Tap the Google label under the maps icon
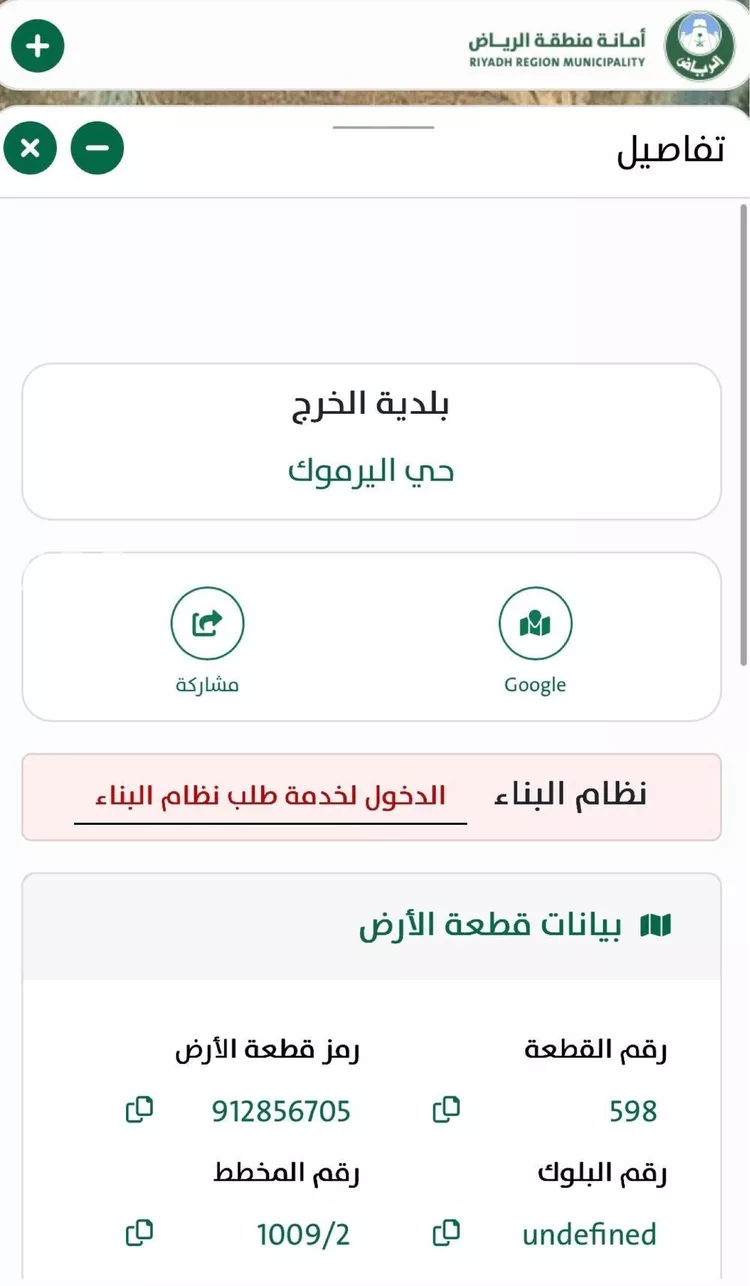The image size is (750, 1286). [x=535, y=684]
